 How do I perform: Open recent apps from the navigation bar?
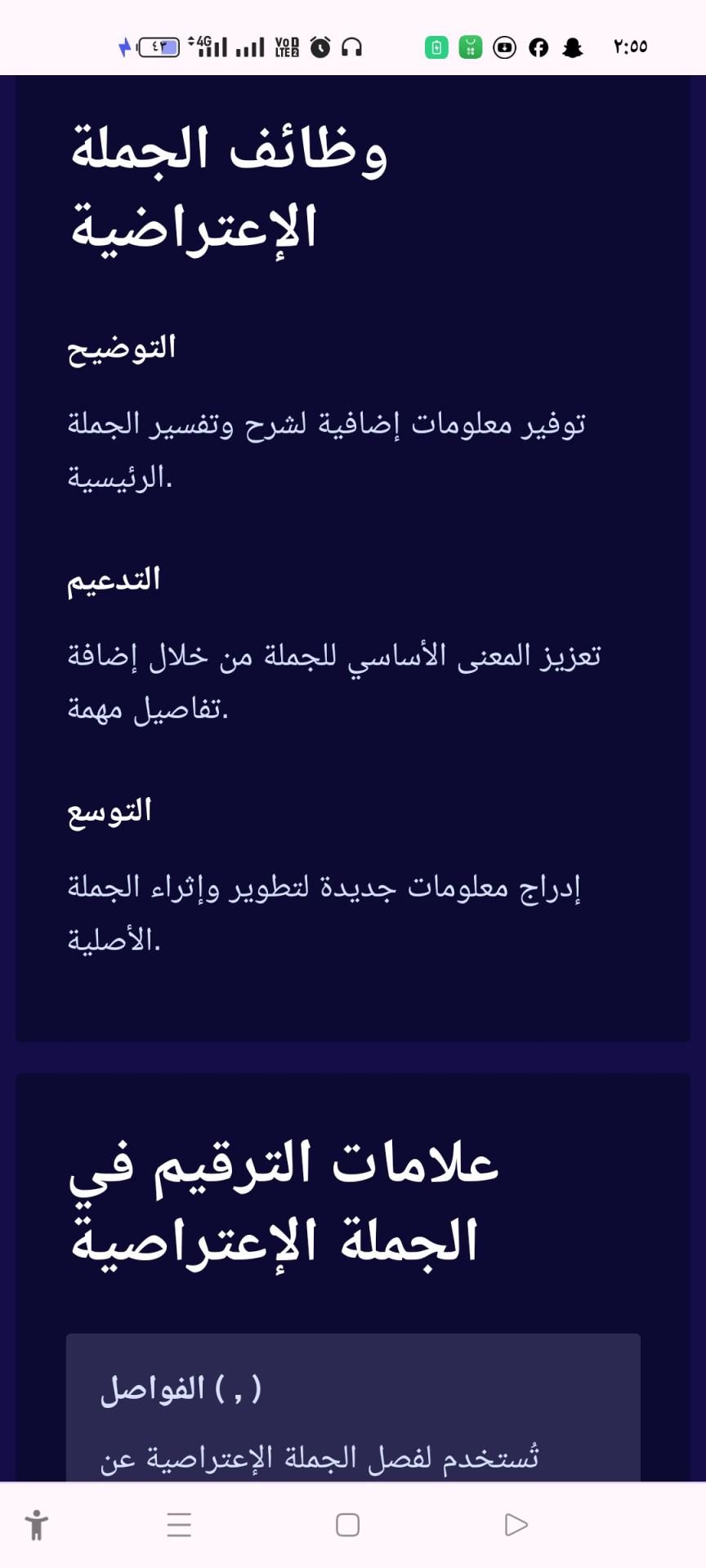[179, 1525]
